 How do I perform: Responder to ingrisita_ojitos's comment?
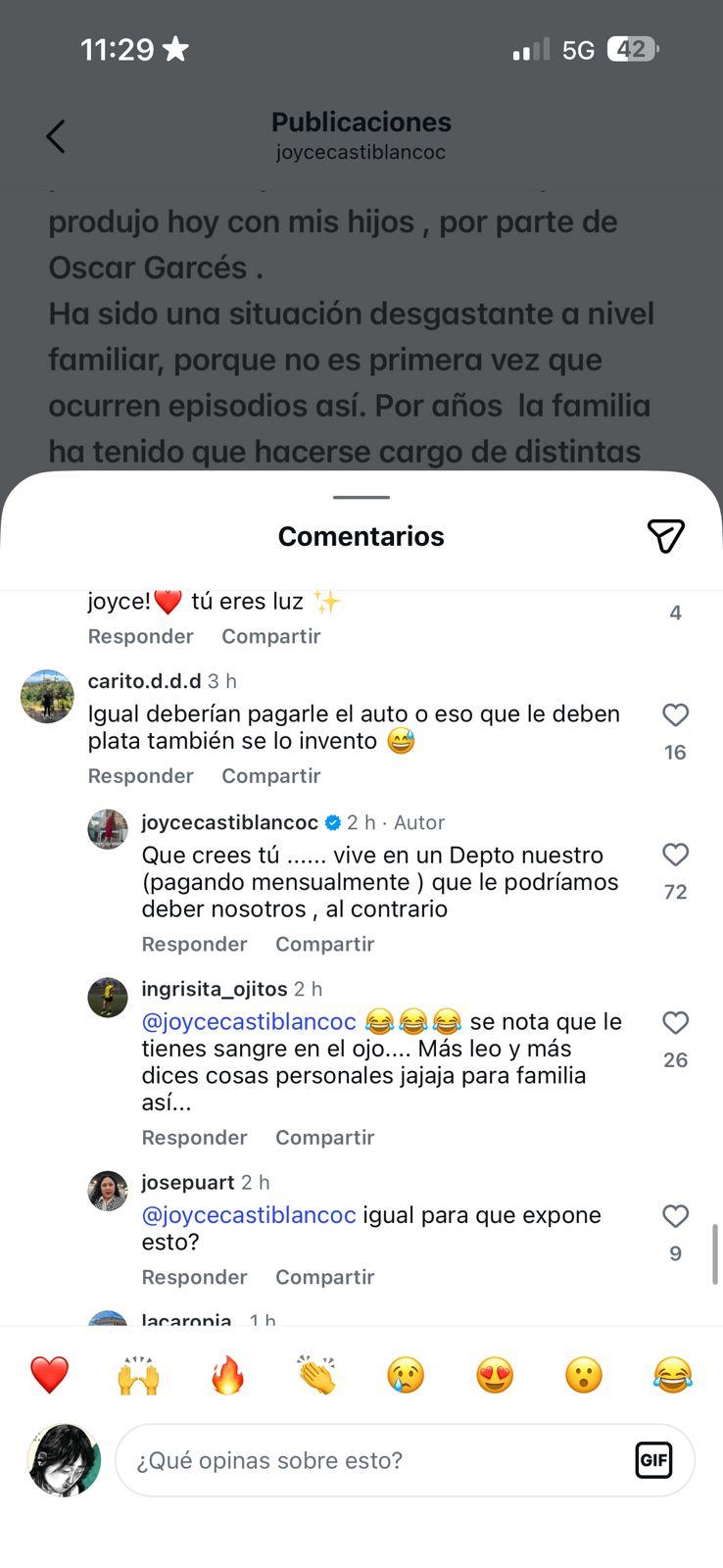(194, 1137)
